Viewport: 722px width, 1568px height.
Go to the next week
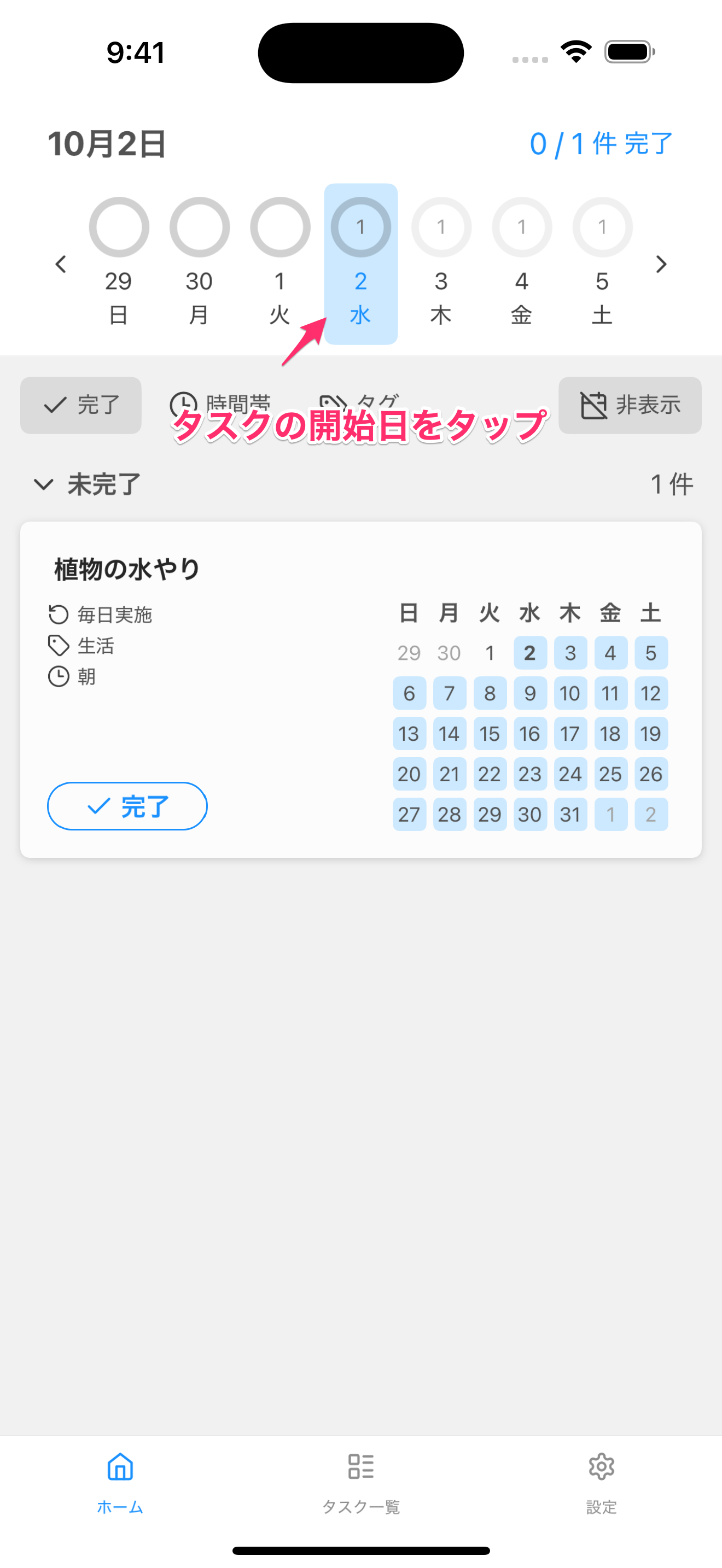661,264
